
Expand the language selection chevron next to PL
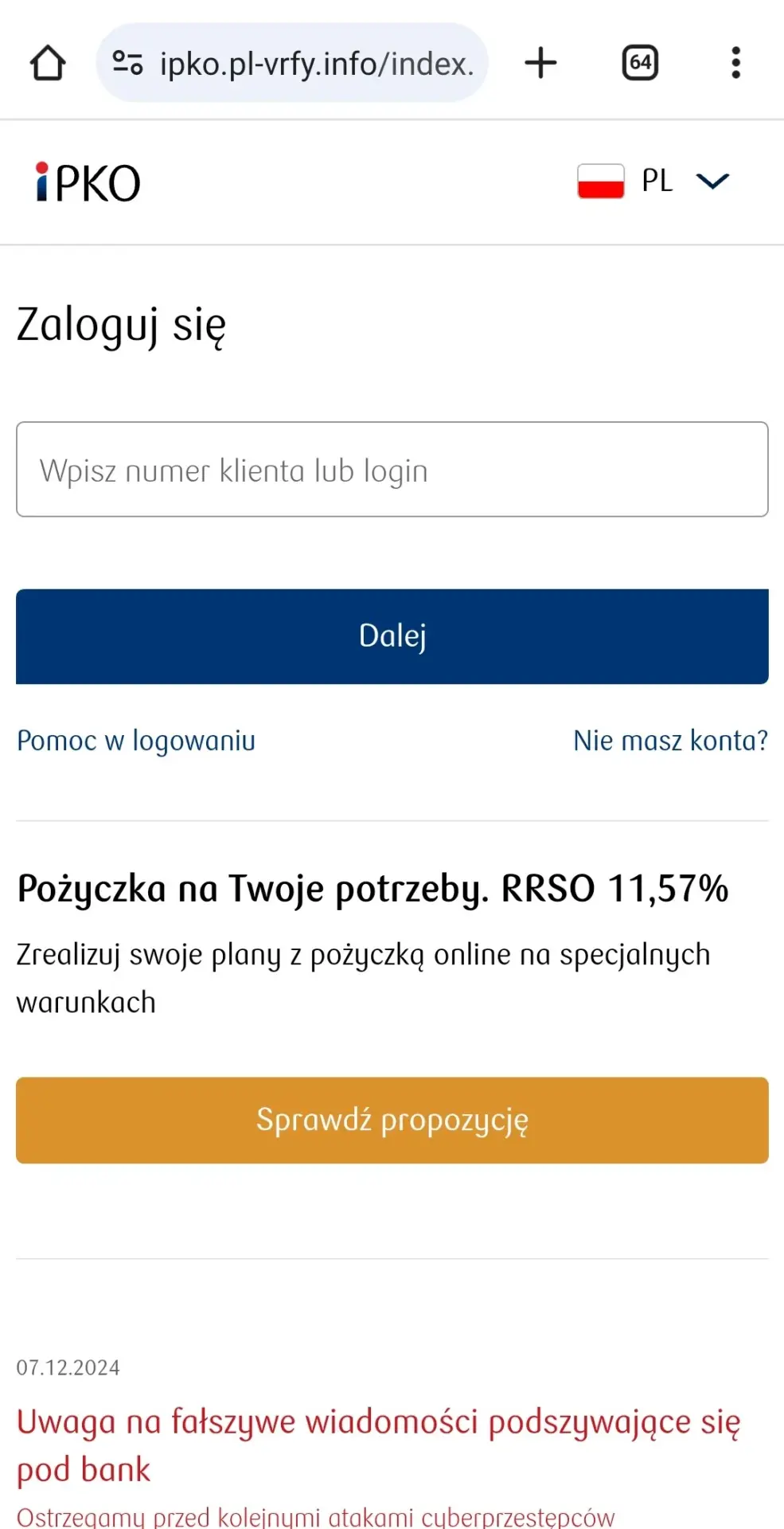pyautogui.click(x=712, y=181)
